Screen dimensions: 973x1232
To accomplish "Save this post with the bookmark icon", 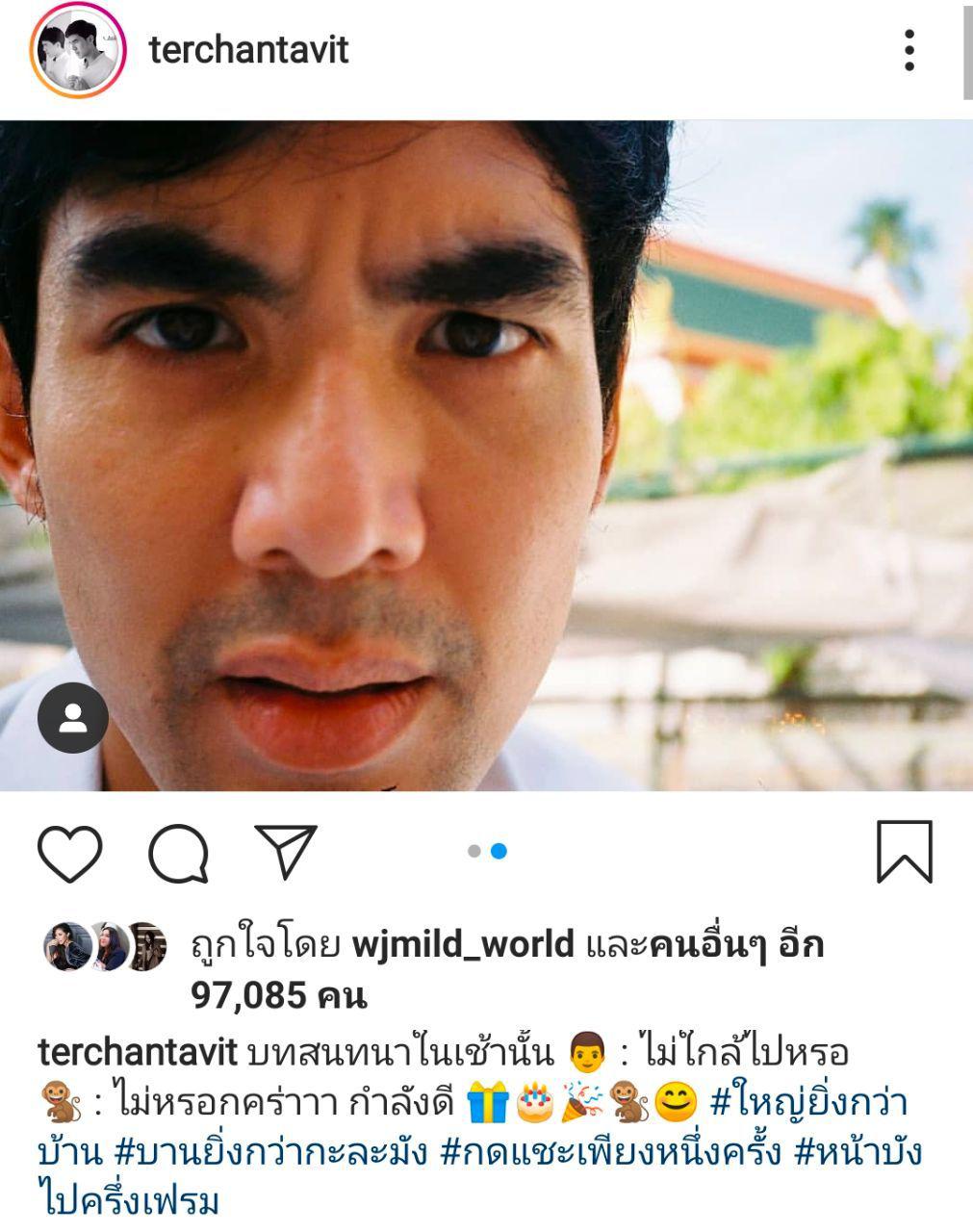I will [904, 852].
